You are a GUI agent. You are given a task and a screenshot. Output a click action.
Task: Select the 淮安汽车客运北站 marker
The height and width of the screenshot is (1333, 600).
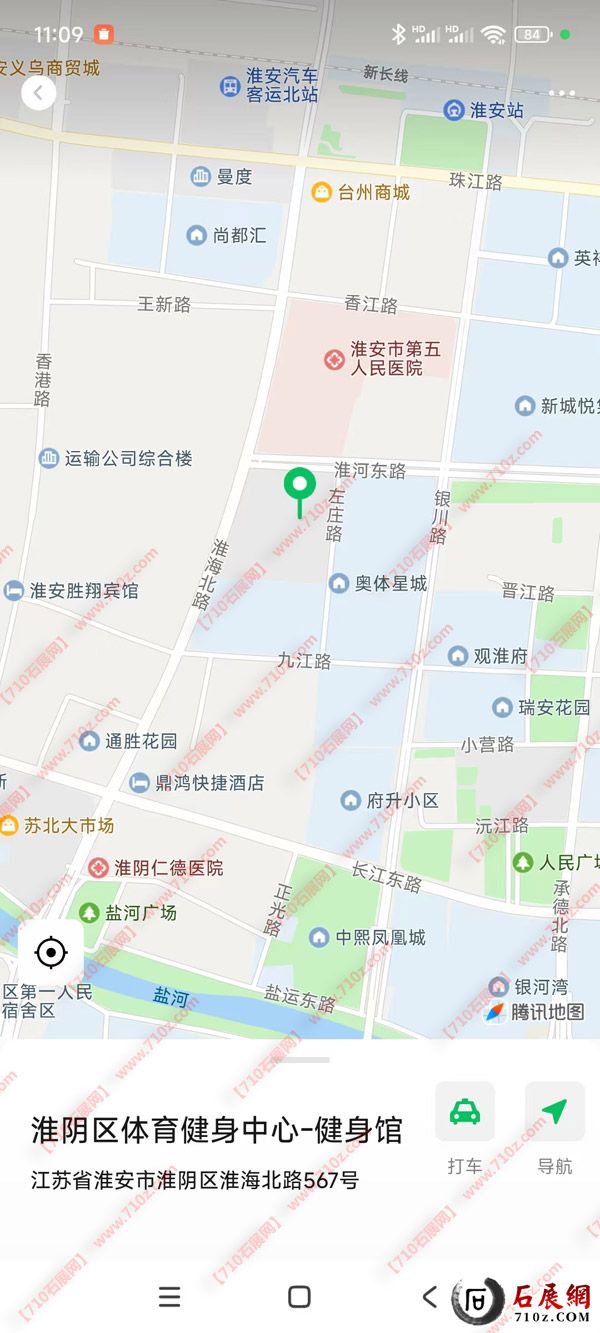pyautogui.click(x=231, y=86)
